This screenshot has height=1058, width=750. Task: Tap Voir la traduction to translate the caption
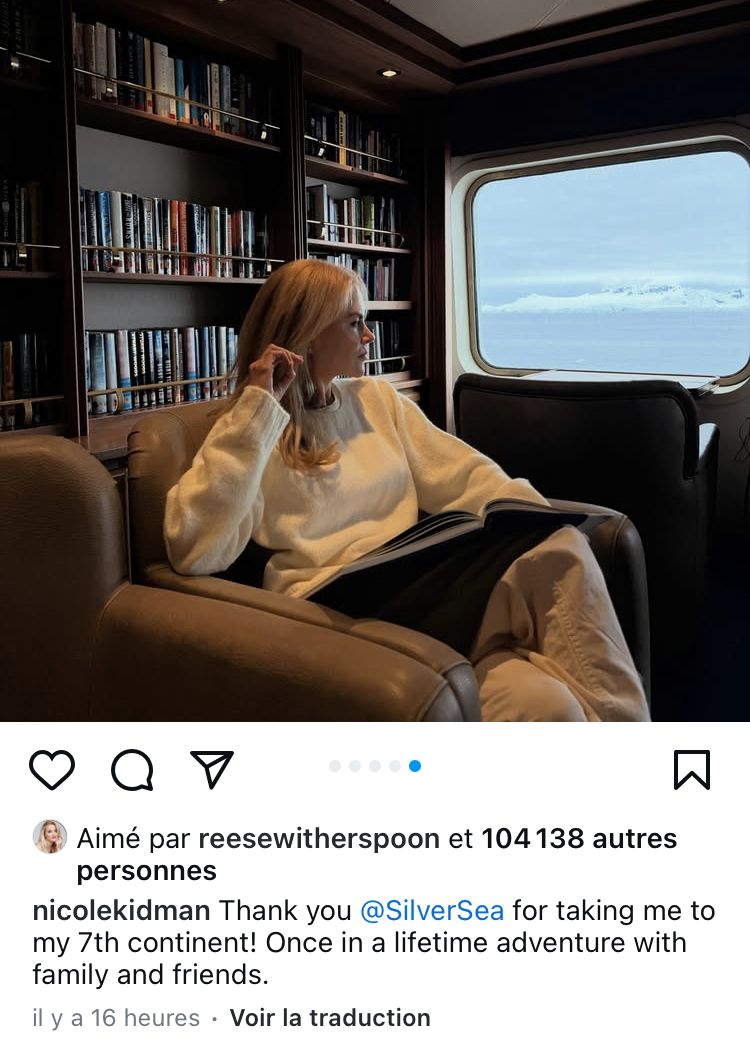pyautogui.click(x=330, y=1018)
